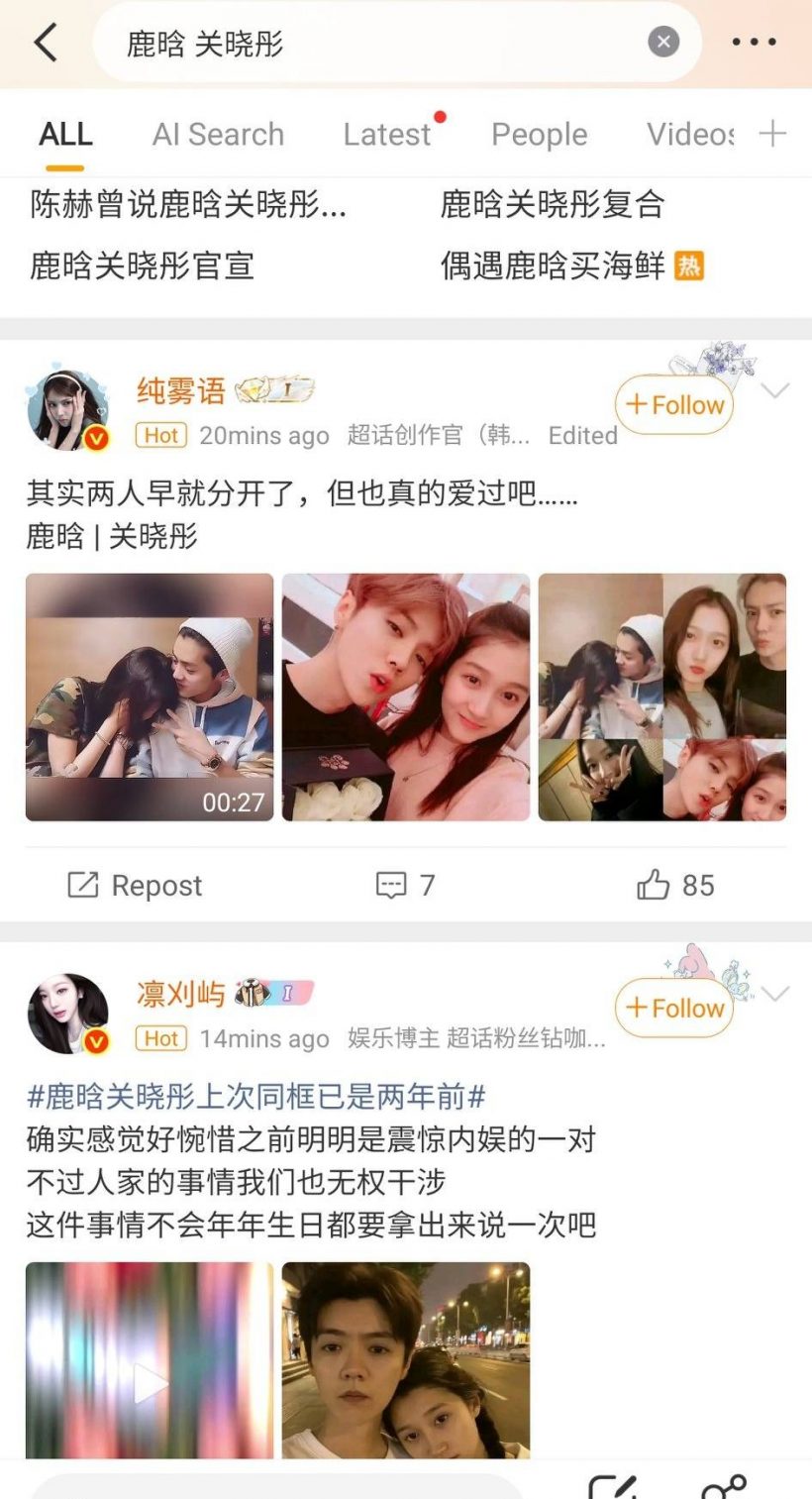Screen dimensions: 812x1499
Task: Edit the search box query
Action: pyautogui.click(x=376, y=43)
